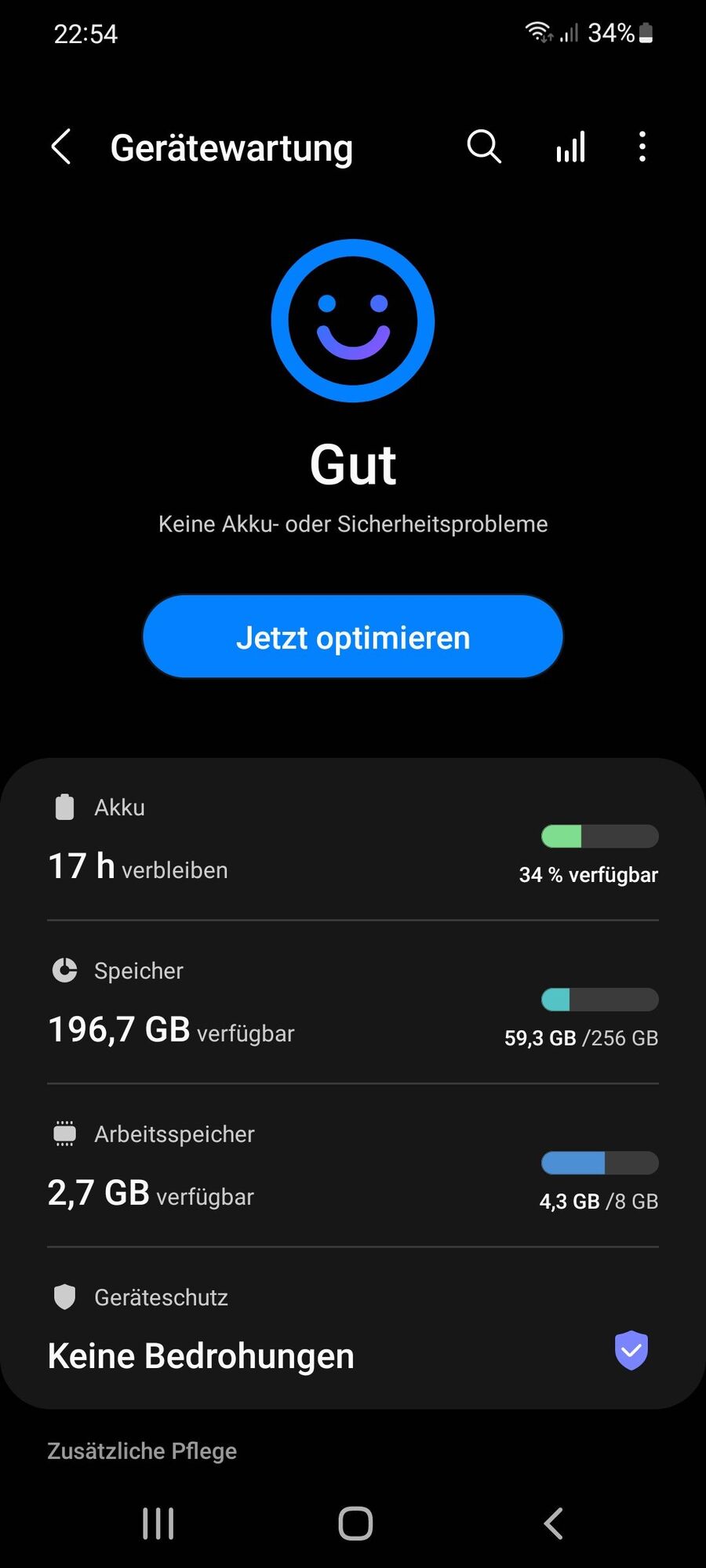Screen dimensions: 706x1568
Task: Go back from Gerätewartung
Action: click(x=61, y=147)
